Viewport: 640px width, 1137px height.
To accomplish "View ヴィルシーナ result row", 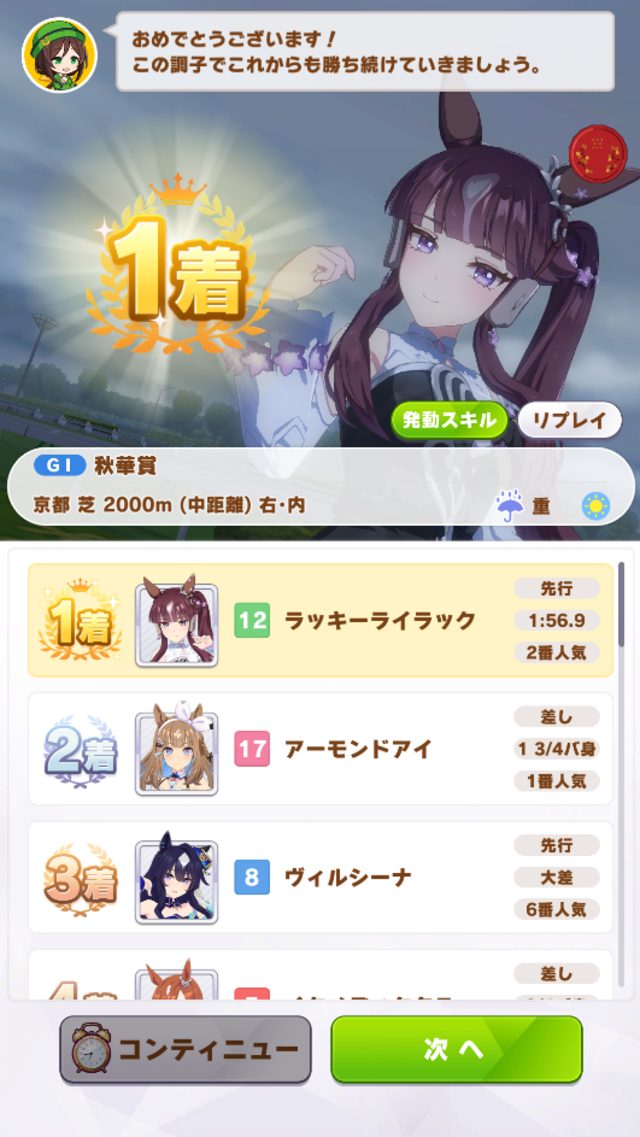I will tap(320, 878).
